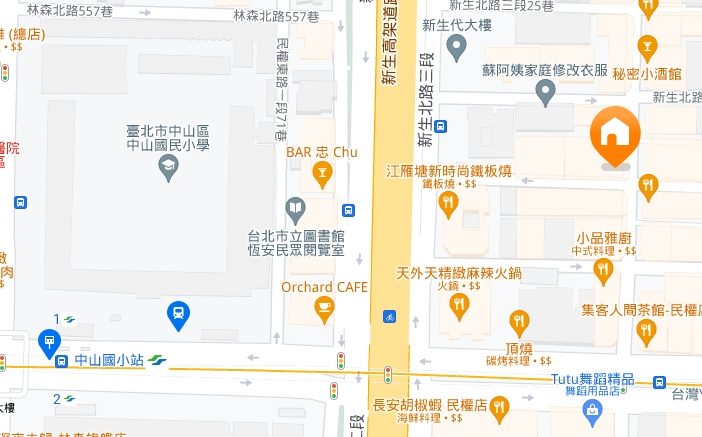Screen dimensions: 702x437
Task: Tap the orange home marker
Action: coord(615,135)
